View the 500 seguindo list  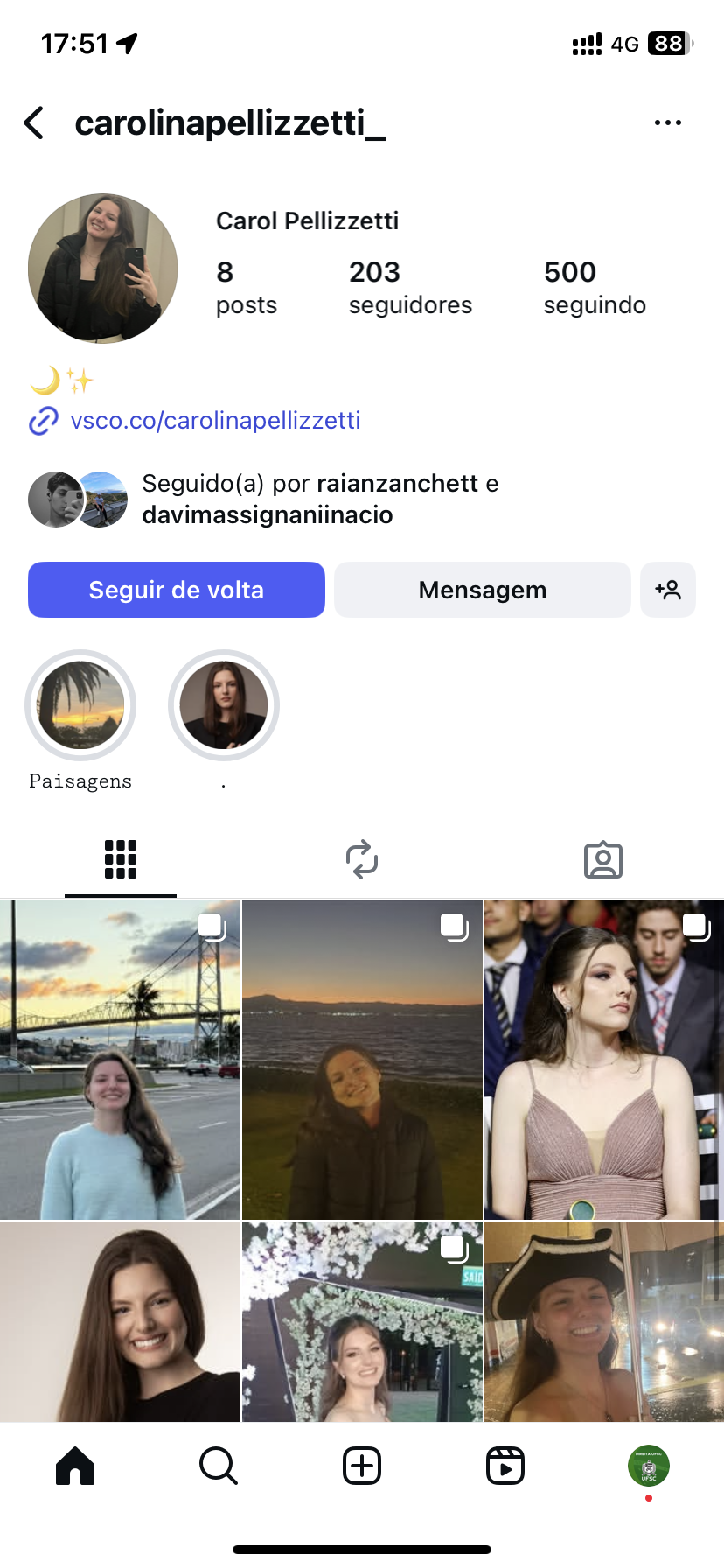(595, 287)
